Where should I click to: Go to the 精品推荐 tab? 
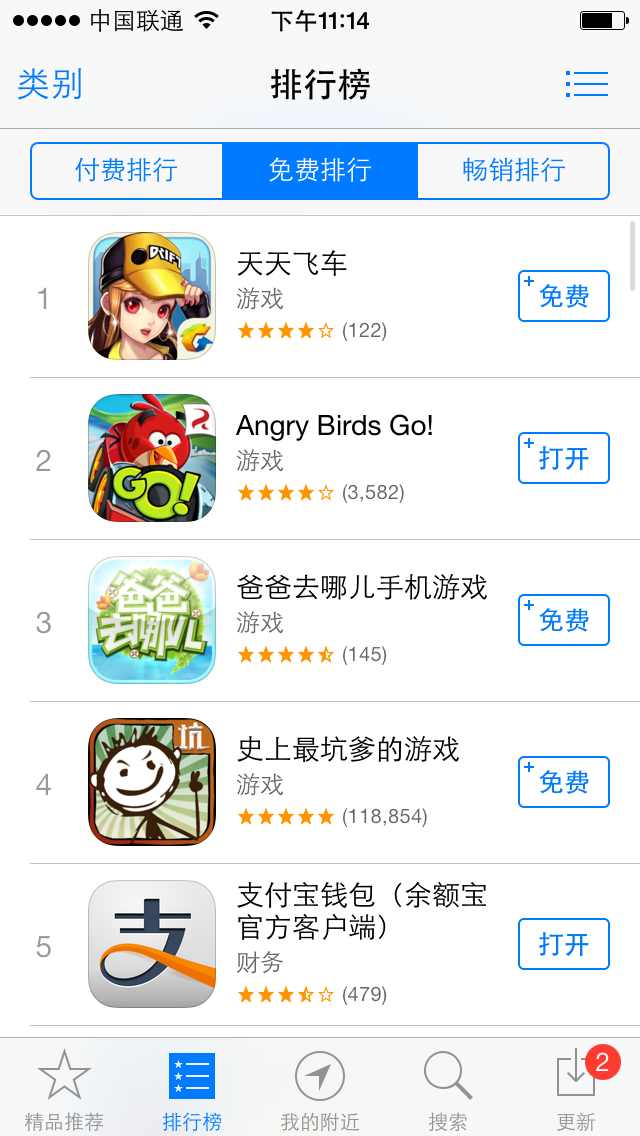[64, 1088]
